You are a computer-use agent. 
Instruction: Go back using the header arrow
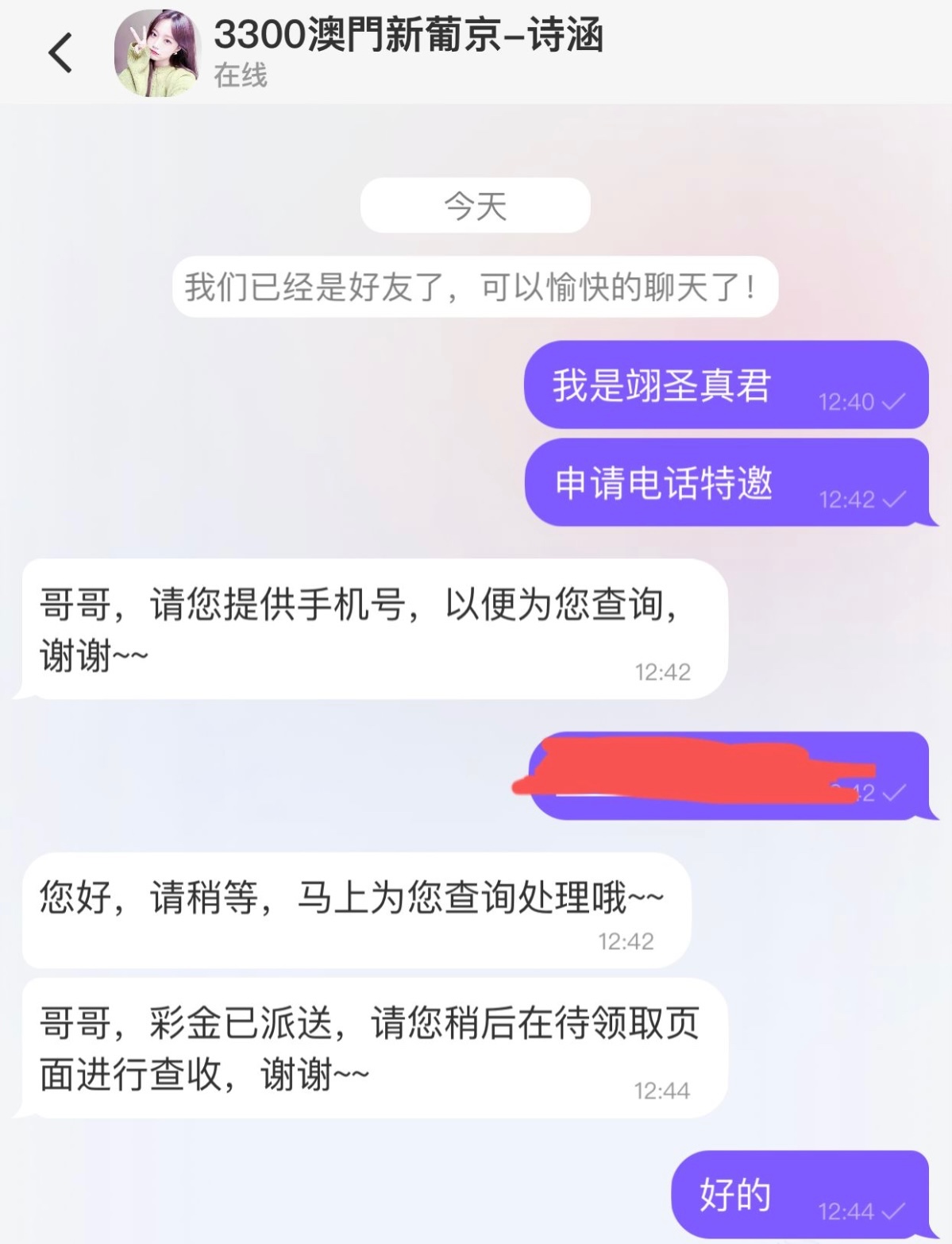pyautogui.click(x=60, y=52)
